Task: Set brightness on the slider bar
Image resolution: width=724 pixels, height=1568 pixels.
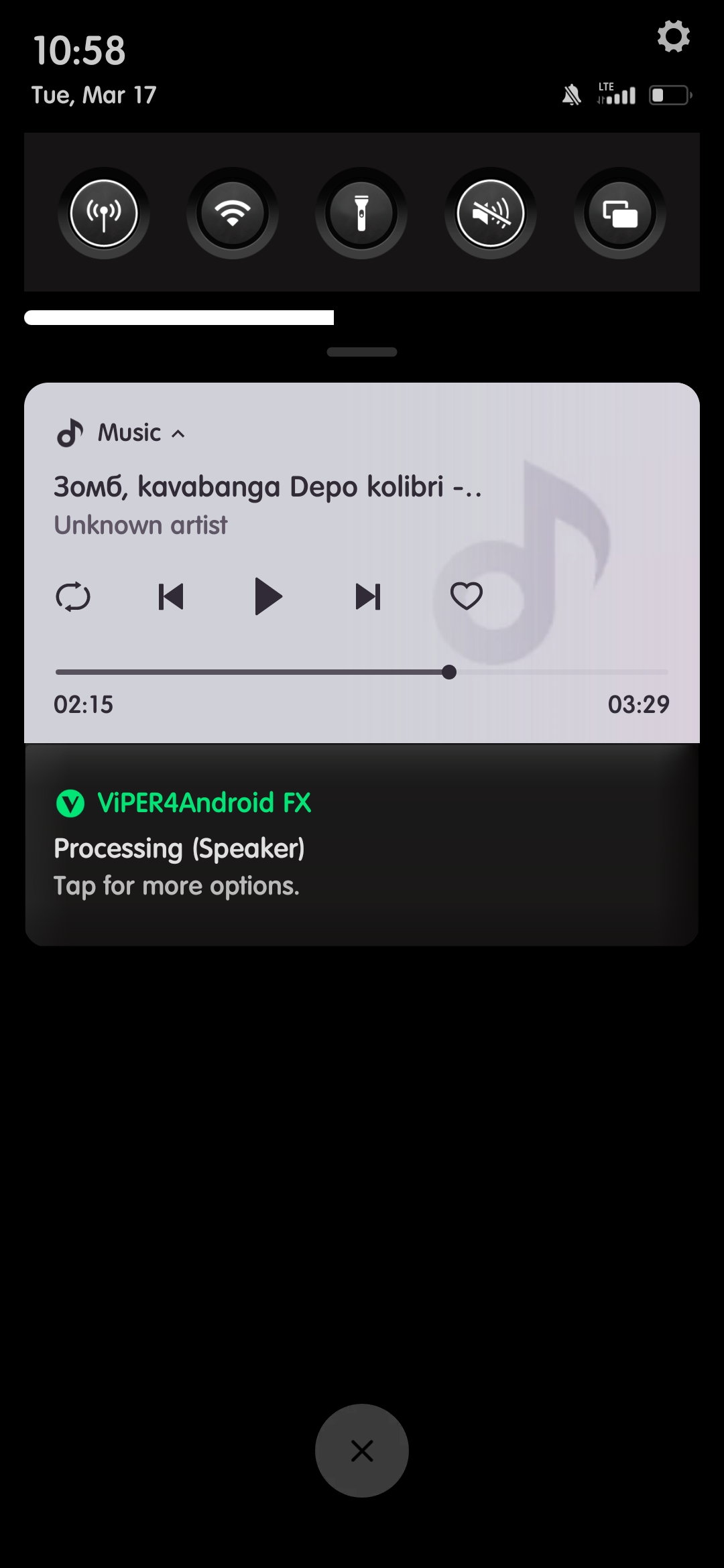Action: pyautogui.click(x=362, y=318)
